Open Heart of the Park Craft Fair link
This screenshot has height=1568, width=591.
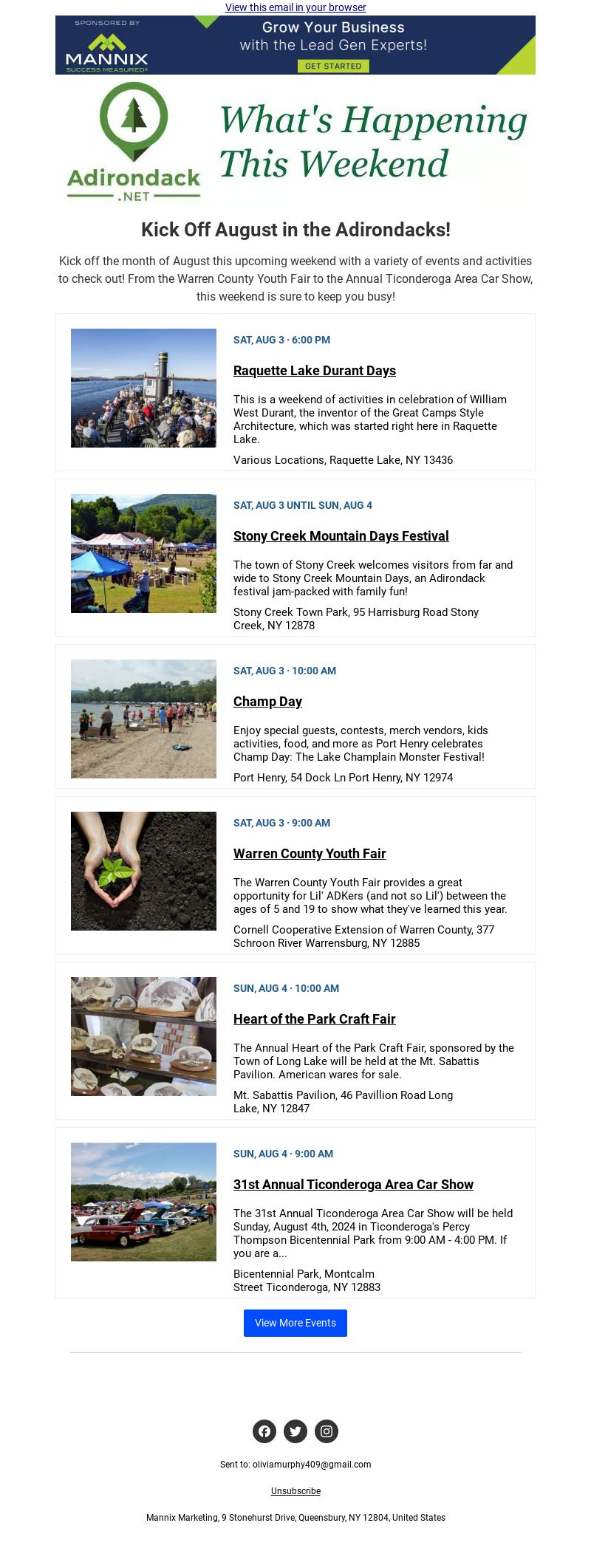tap(315, 1019)
